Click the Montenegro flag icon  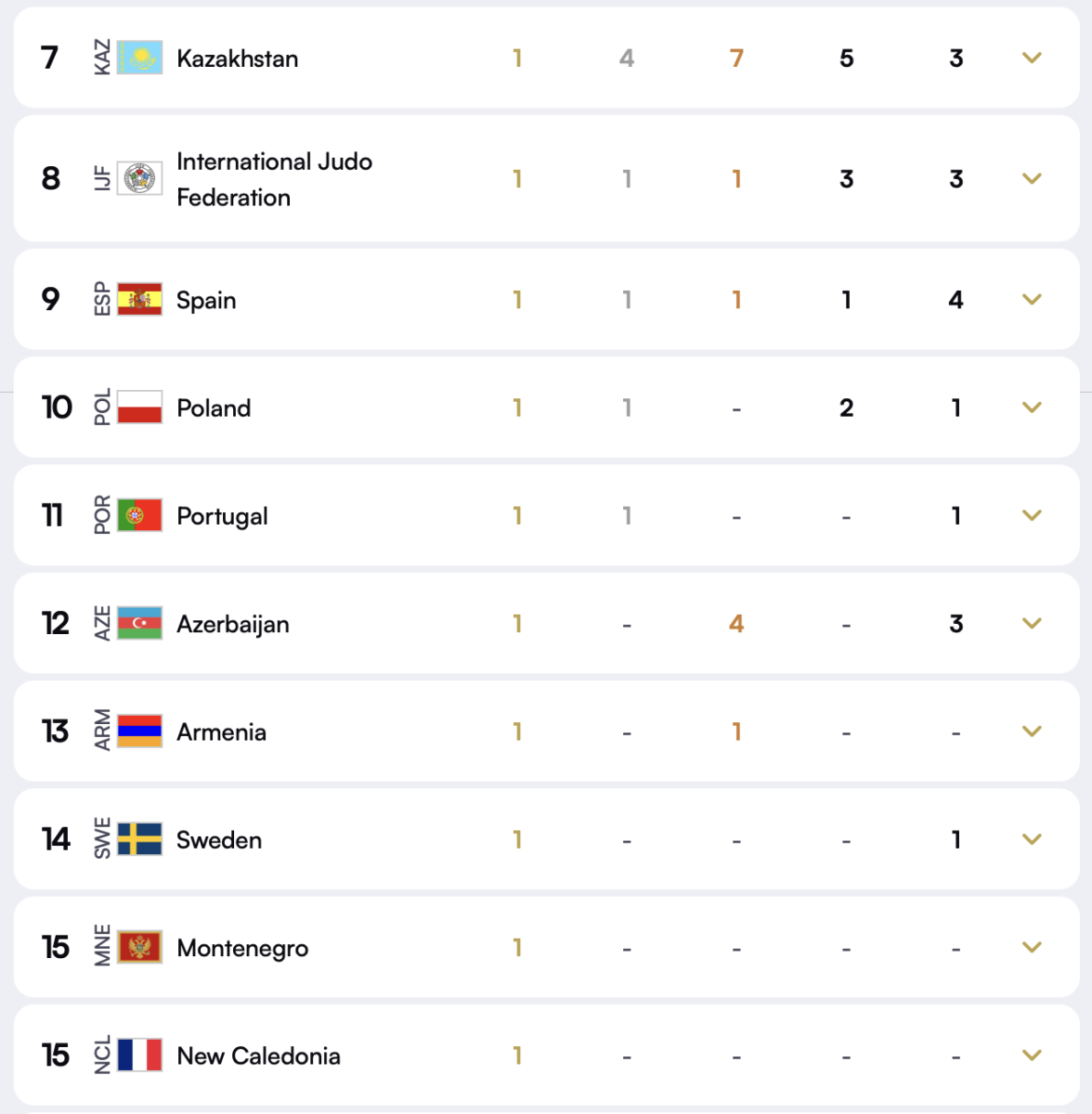tap(141, 947)
